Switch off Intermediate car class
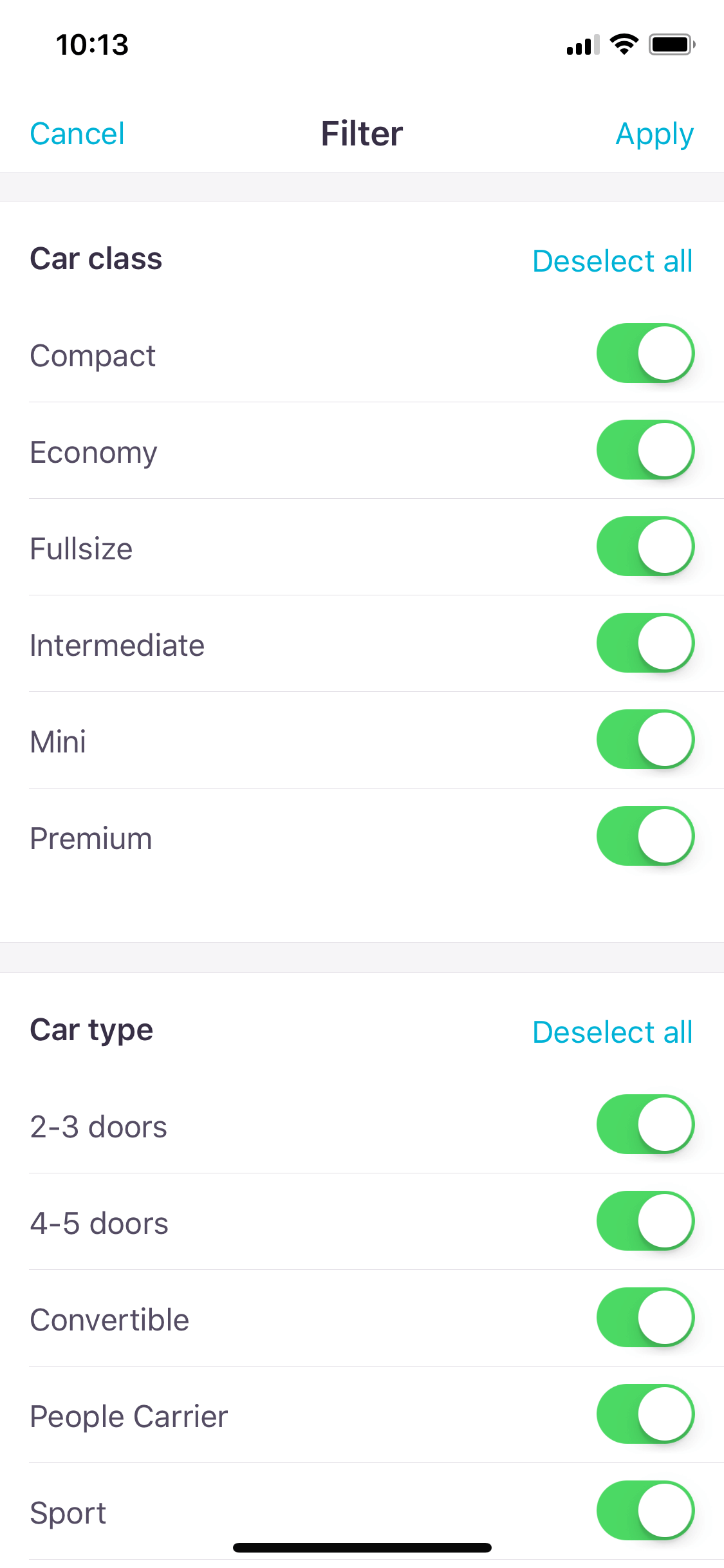The height and width of the screenshot is (1568, 724). point(645,643)
